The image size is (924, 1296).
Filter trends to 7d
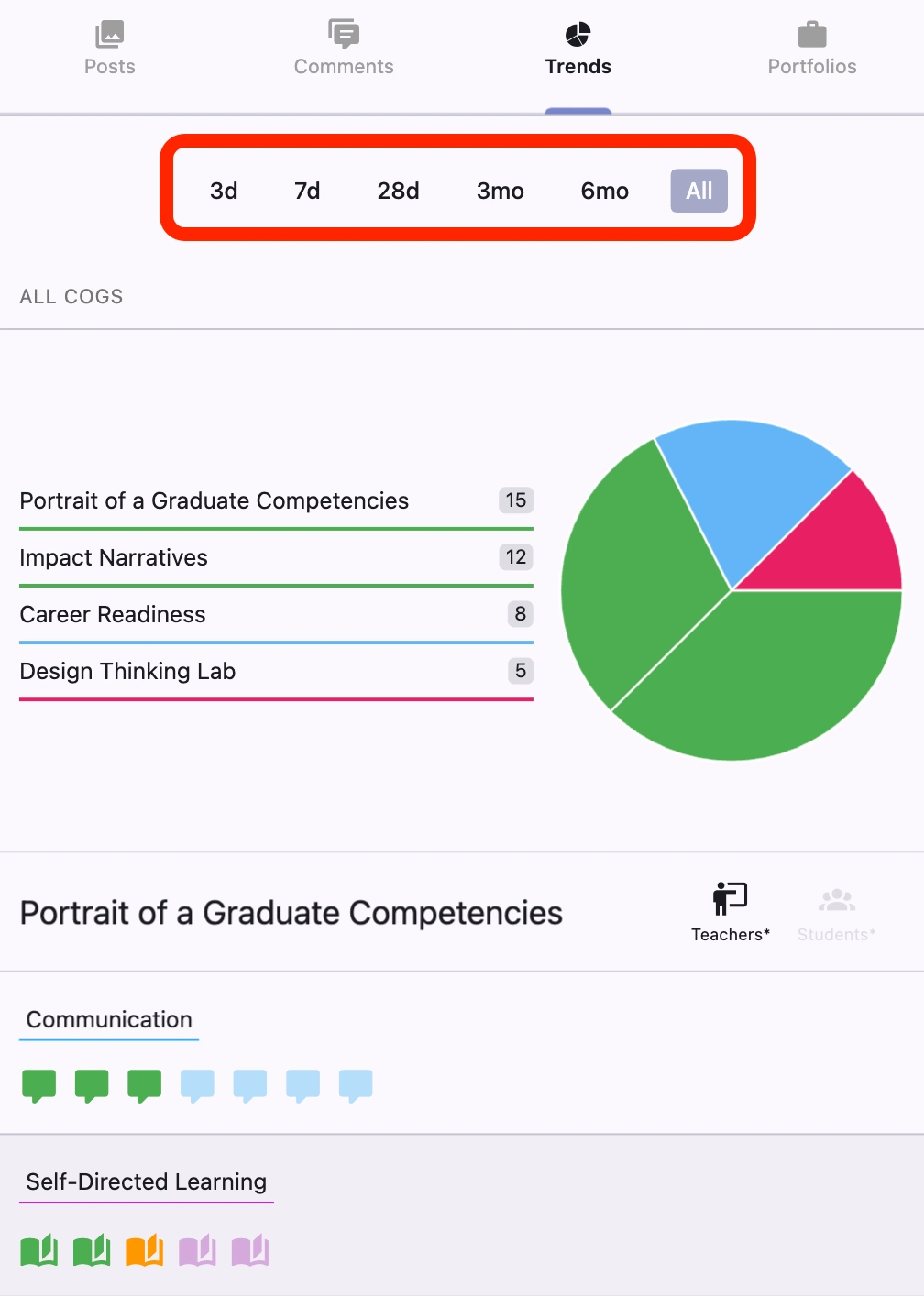[307, 191]
